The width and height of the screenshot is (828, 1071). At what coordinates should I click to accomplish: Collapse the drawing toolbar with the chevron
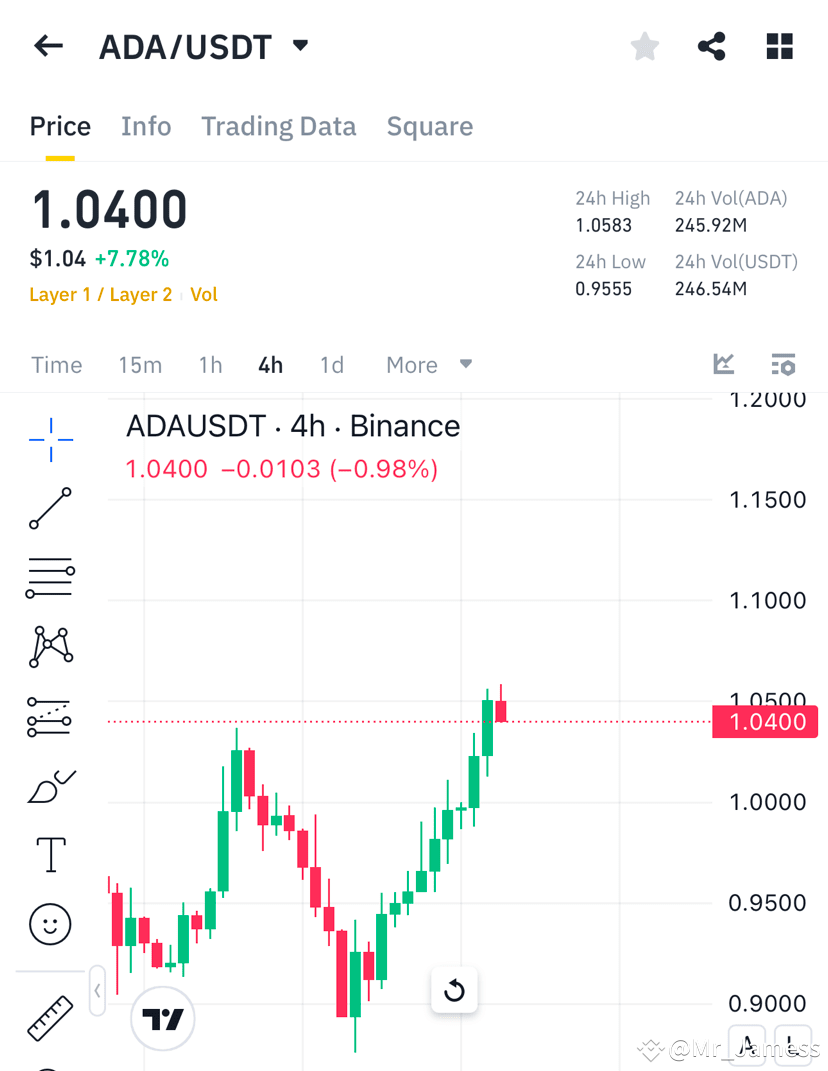point(97,991)
